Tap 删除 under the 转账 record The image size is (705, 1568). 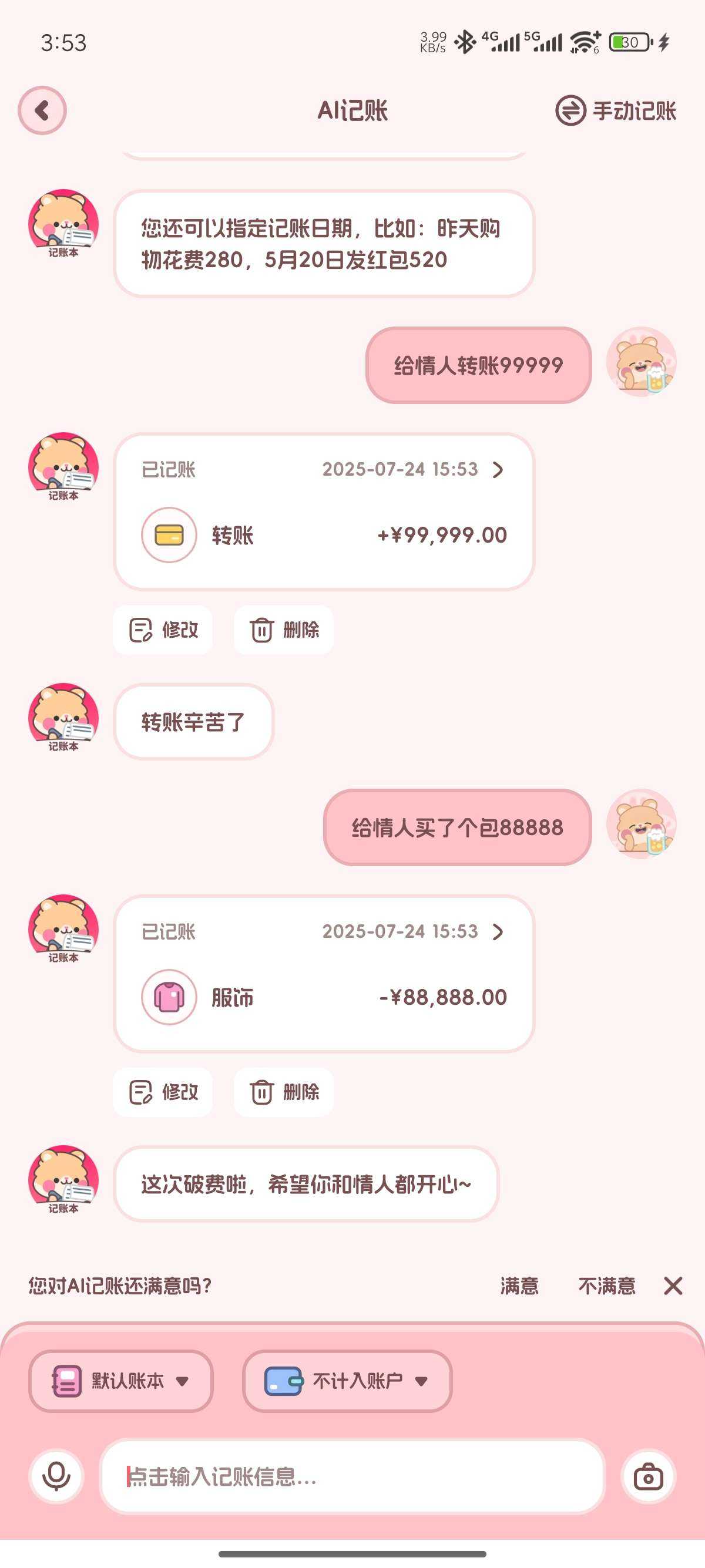pyautogui.click(x=284, y=630)
